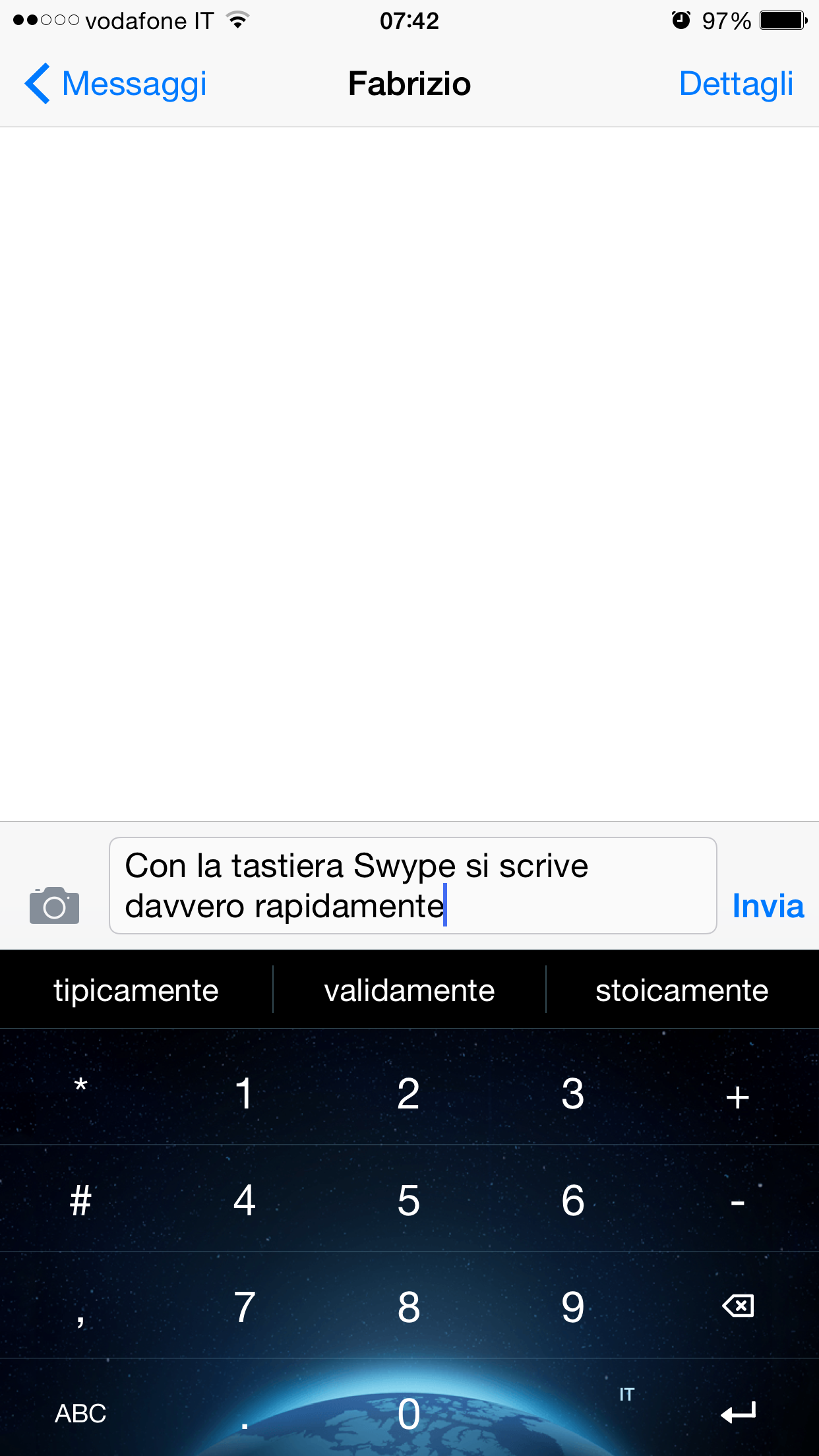Switch keyboard to ABC letters
The width and height of the screenshot is (819, 1456).
[x=80, y=1413]
